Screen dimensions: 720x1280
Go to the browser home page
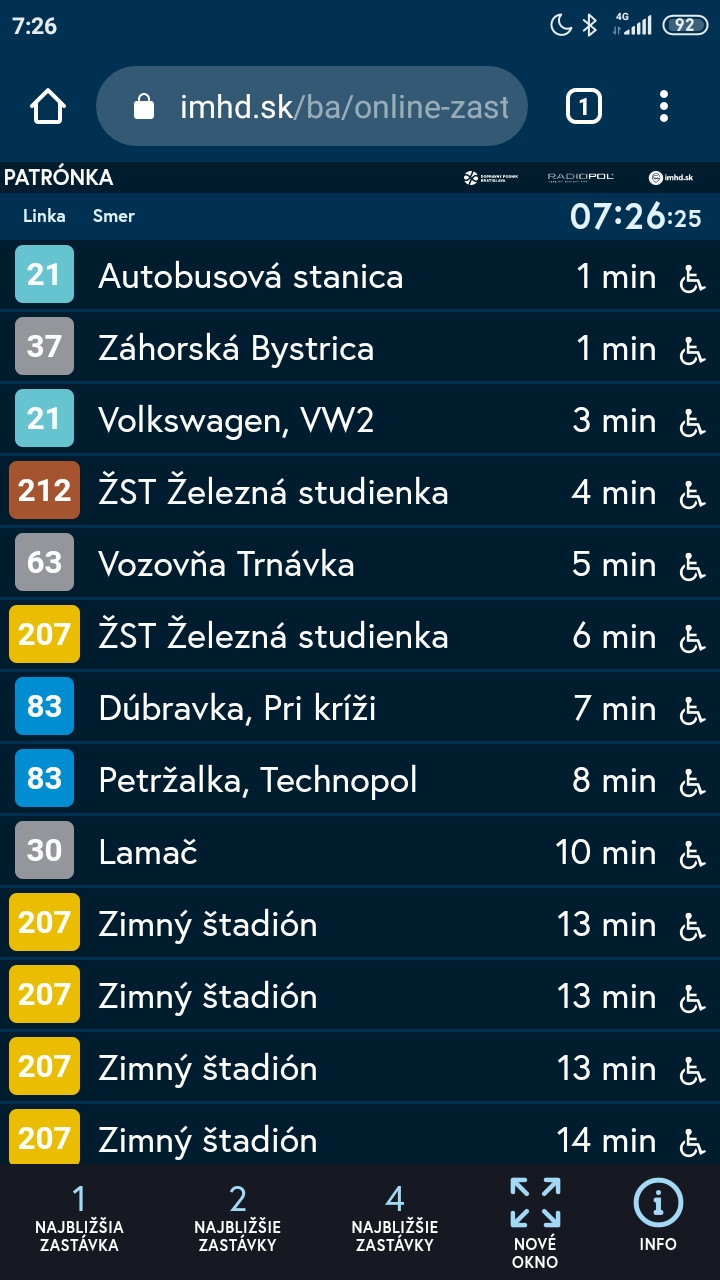(48, 107)
